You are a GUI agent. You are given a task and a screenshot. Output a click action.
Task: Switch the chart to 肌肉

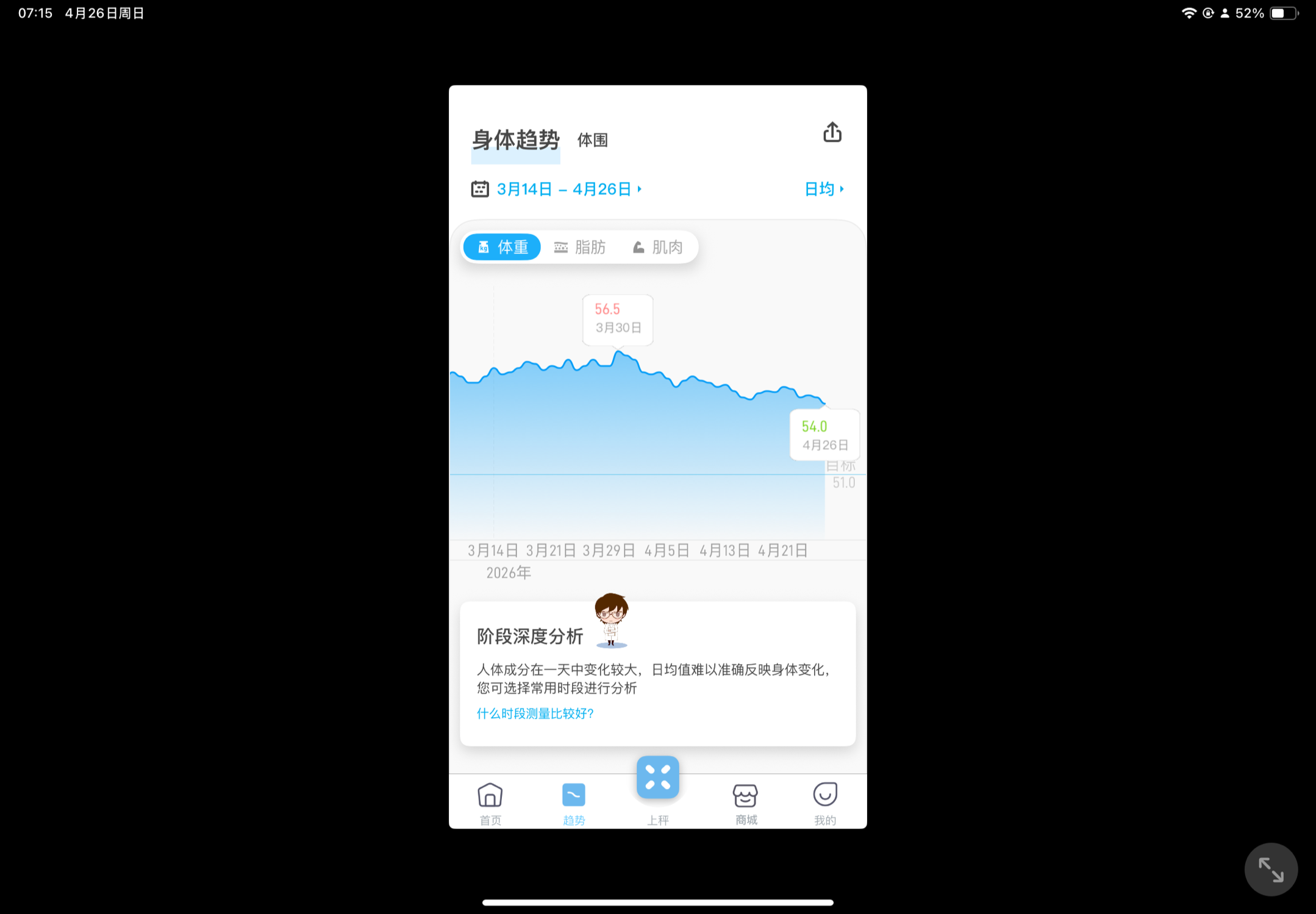pyautogui.click(x=657, y=247)
